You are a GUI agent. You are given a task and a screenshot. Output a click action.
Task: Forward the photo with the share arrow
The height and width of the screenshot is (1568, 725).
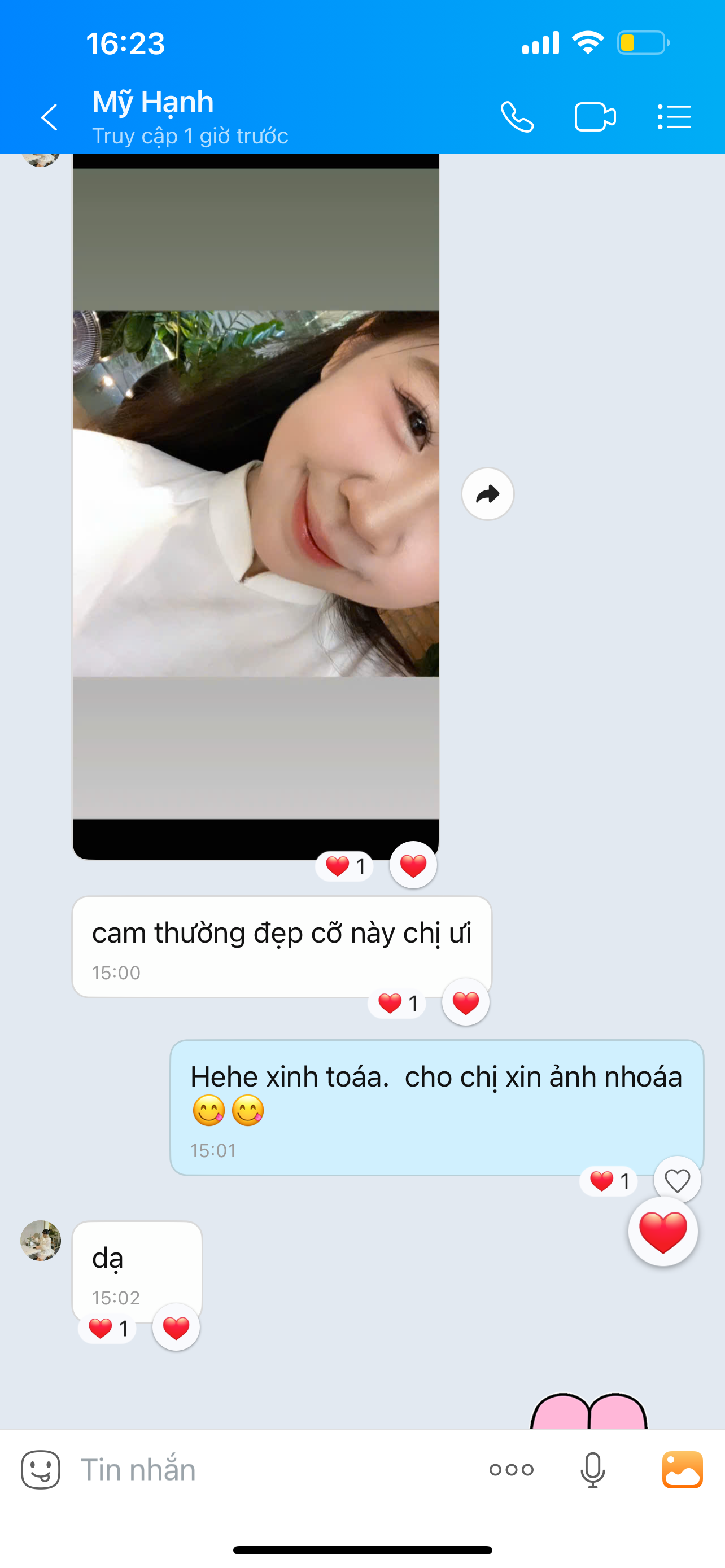[x=488, y=494]
